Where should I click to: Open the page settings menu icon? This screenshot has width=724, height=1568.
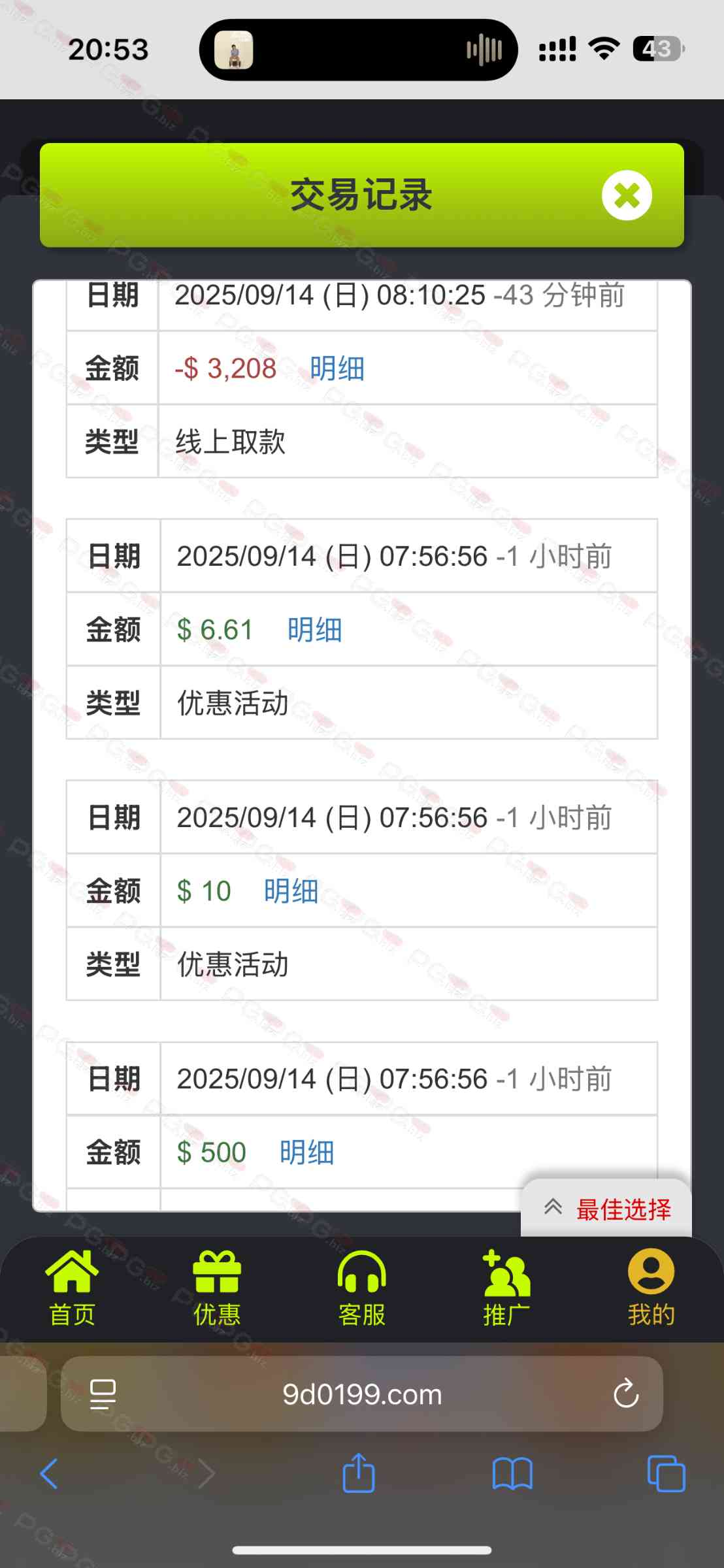tap(103, 1394)
